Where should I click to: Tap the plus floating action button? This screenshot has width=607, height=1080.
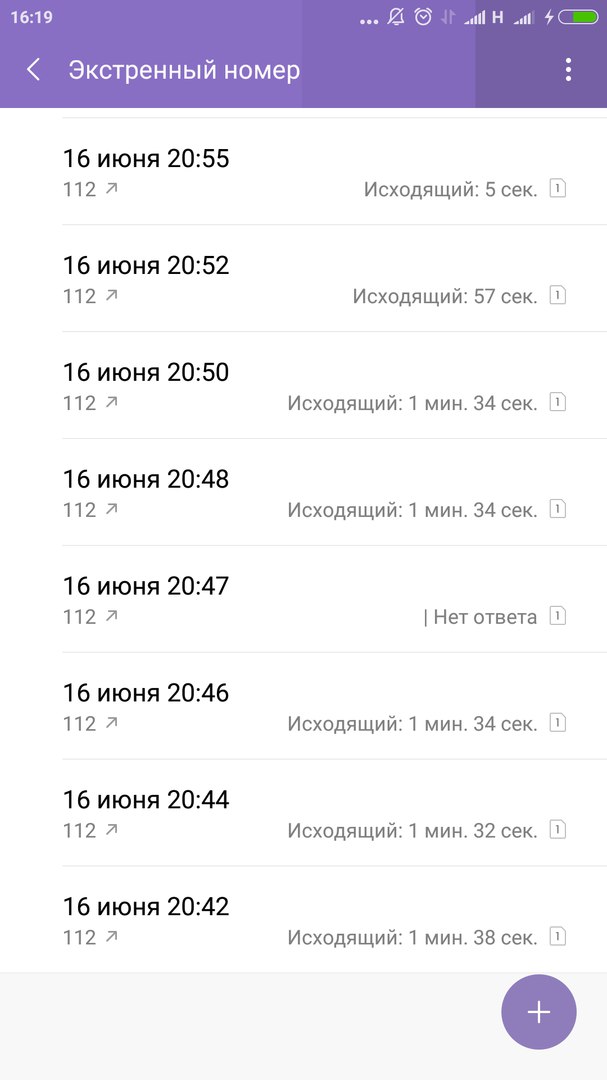(539, 1011)
